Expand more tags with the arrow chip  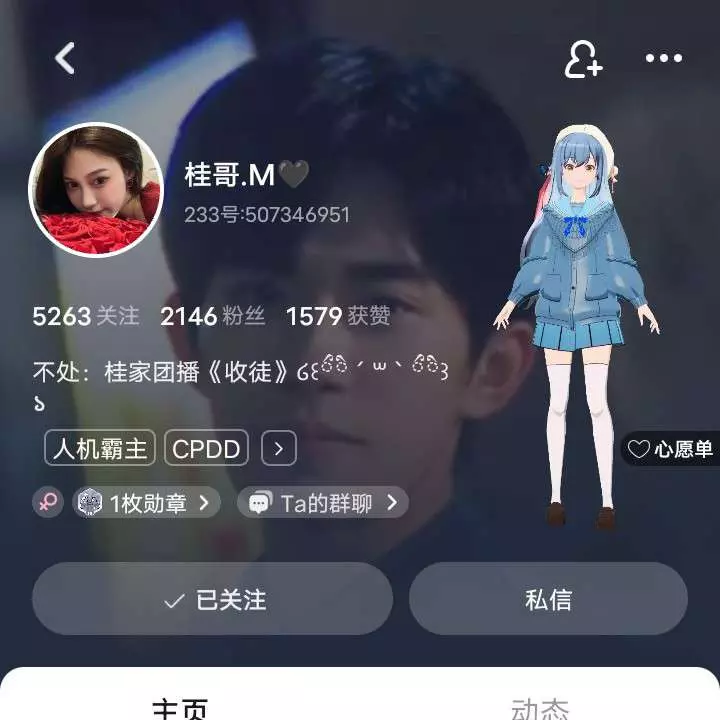[x=279, y=449]
